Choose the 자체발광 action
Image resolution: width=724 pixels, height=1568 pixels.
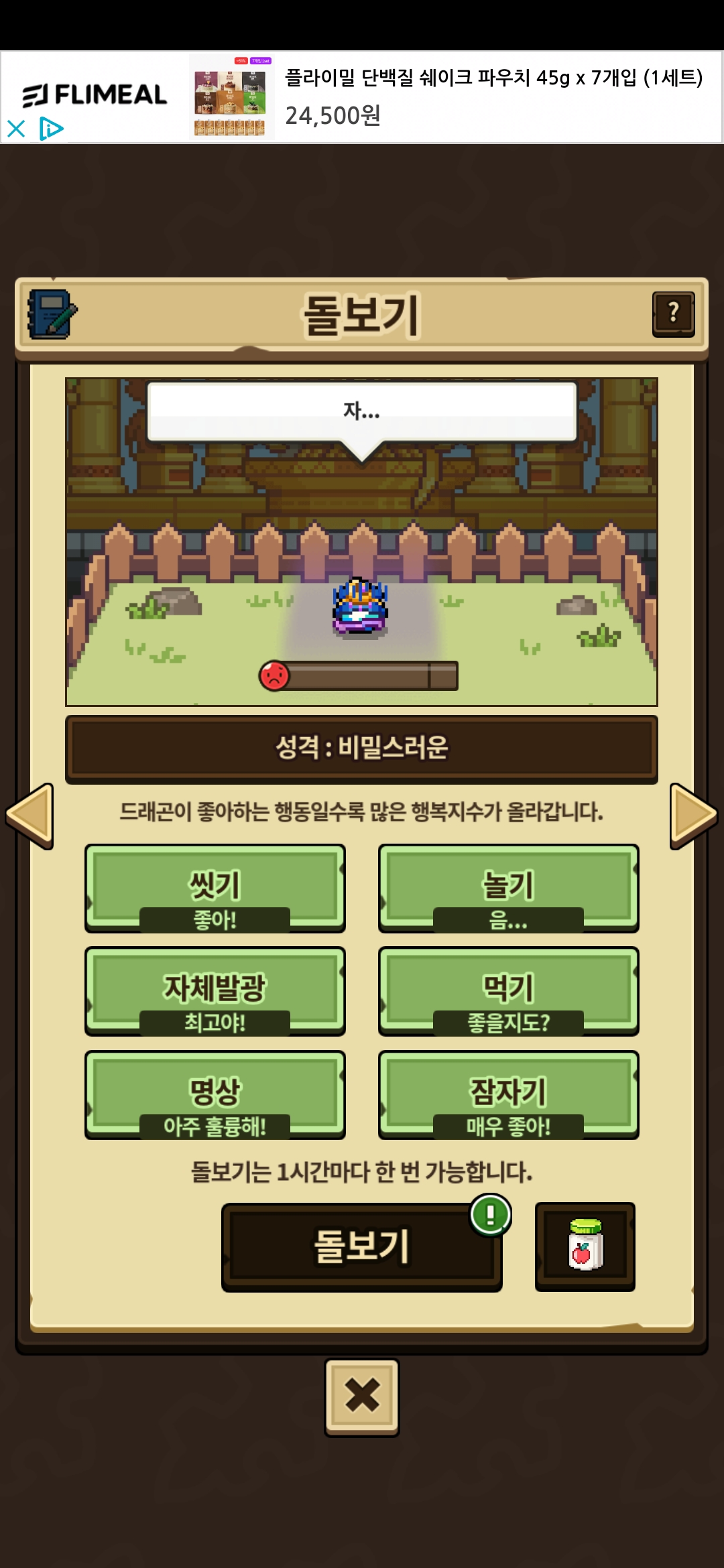[215, 990]
